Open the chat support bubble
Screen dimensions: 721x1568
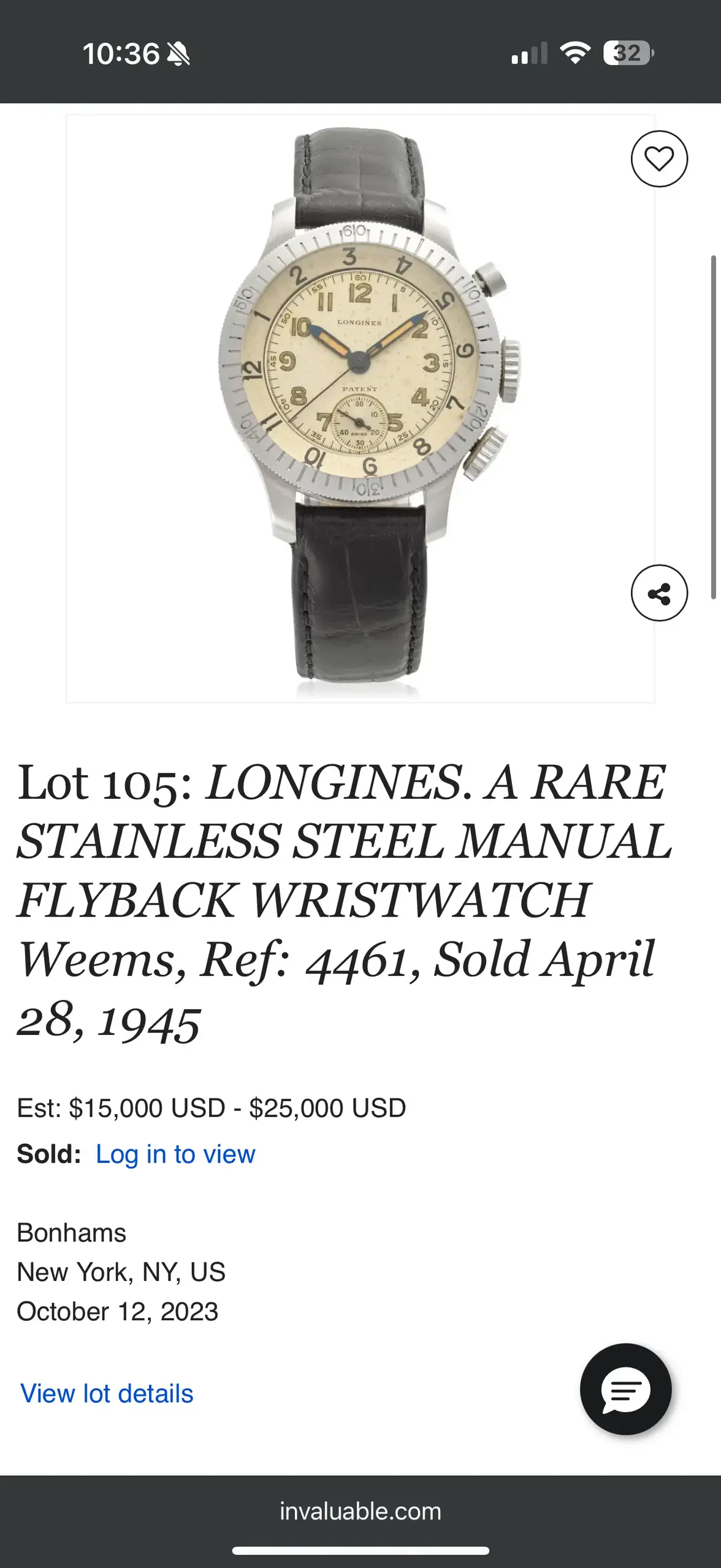tap(625, 1389)
